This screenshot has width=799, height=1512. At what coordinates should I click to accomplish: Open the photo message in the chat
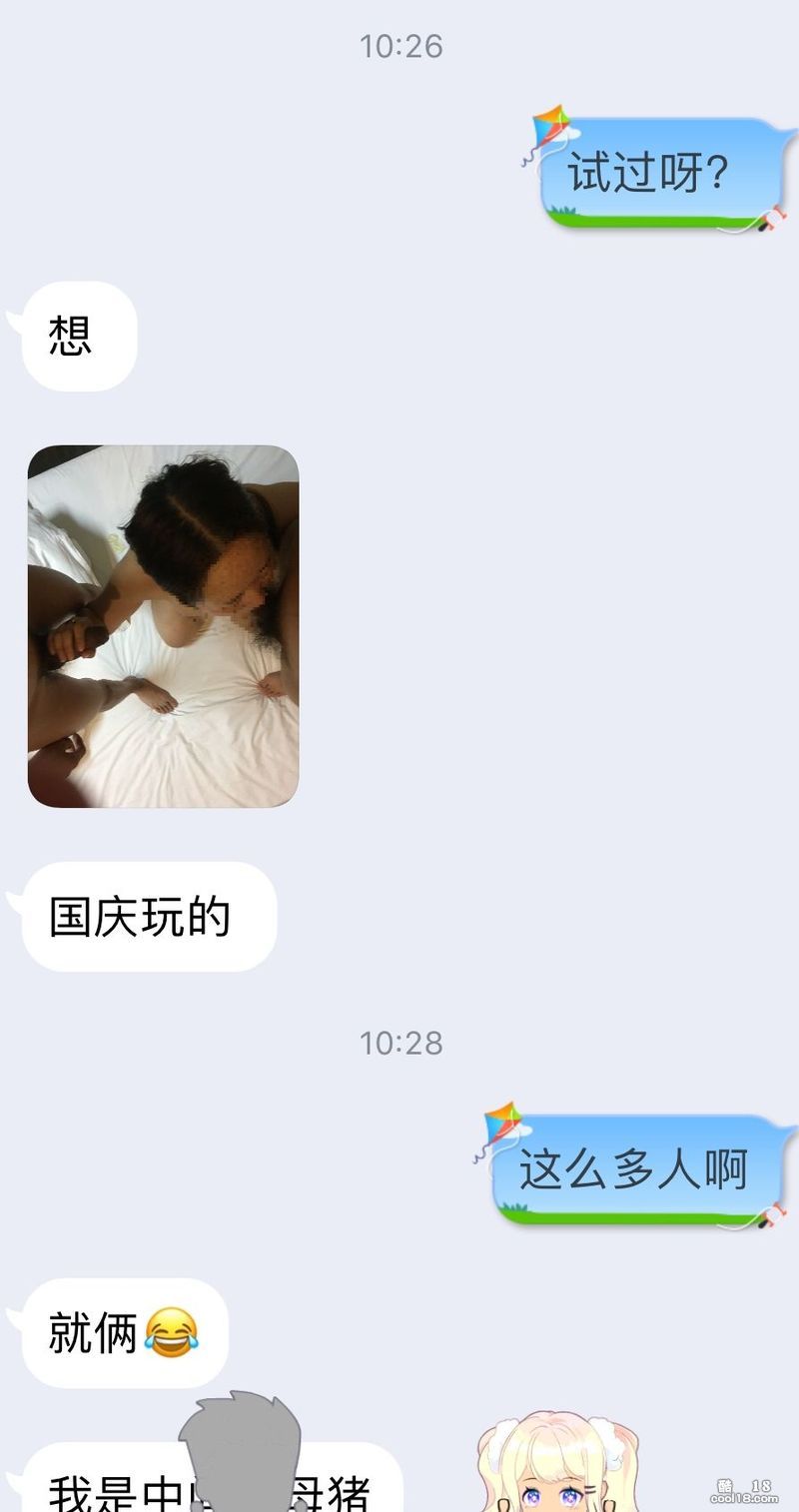pyautogui.click(x=163, y=626)
